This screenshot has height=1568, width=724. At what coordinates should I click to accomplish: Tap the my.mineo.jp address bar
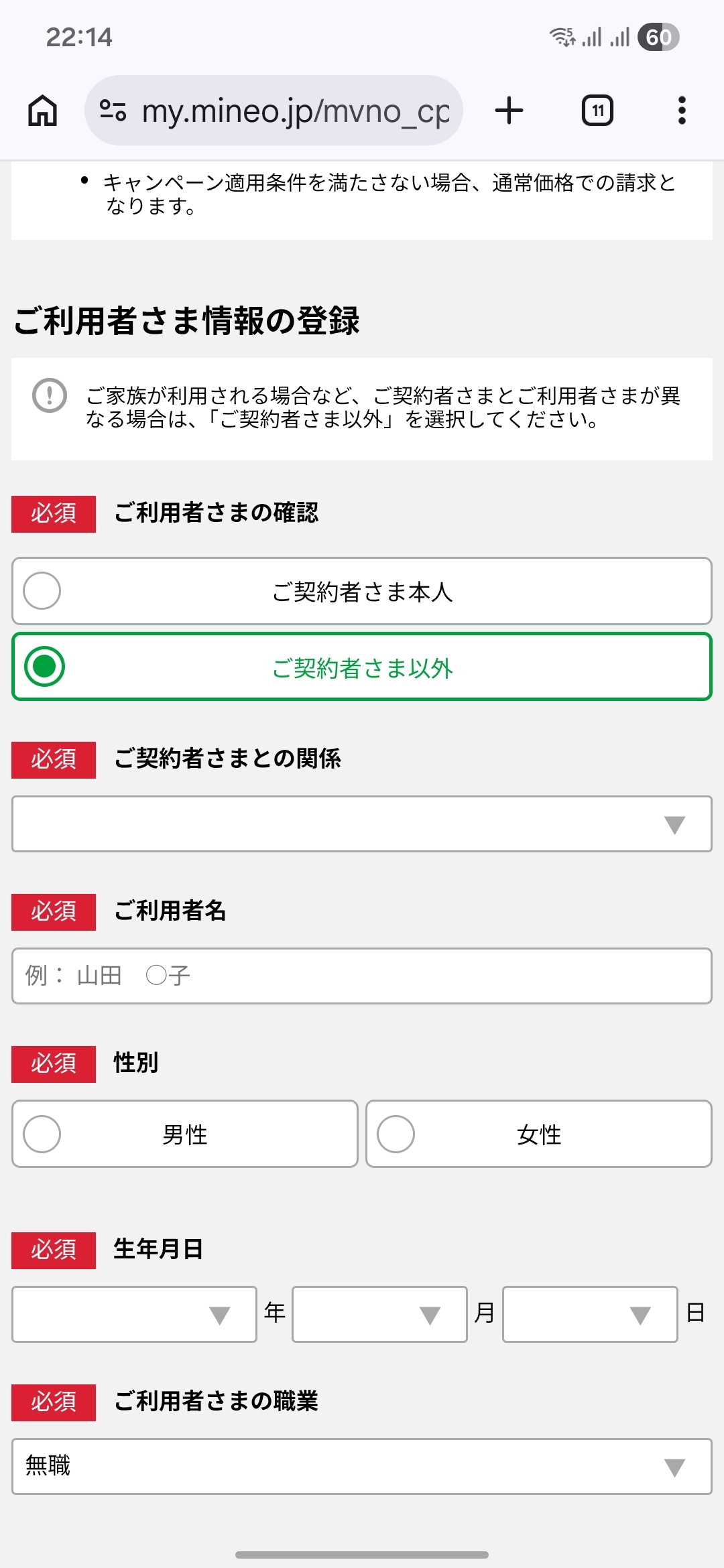click(274, 111)
